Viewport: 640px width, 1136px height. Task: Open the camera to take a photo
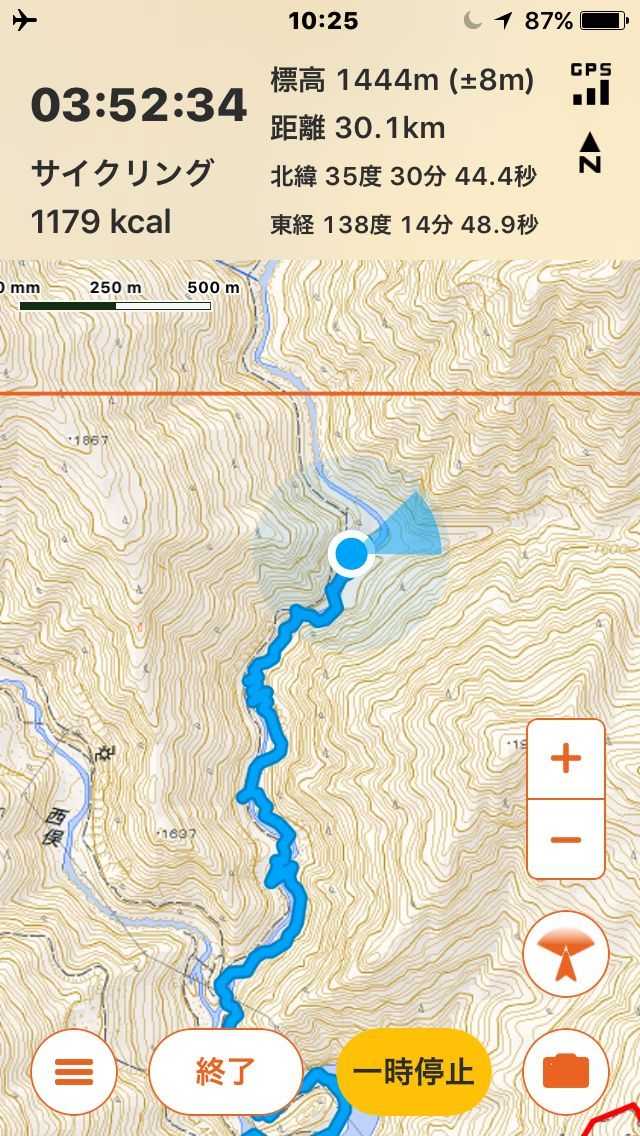[x=565, y=1072]
